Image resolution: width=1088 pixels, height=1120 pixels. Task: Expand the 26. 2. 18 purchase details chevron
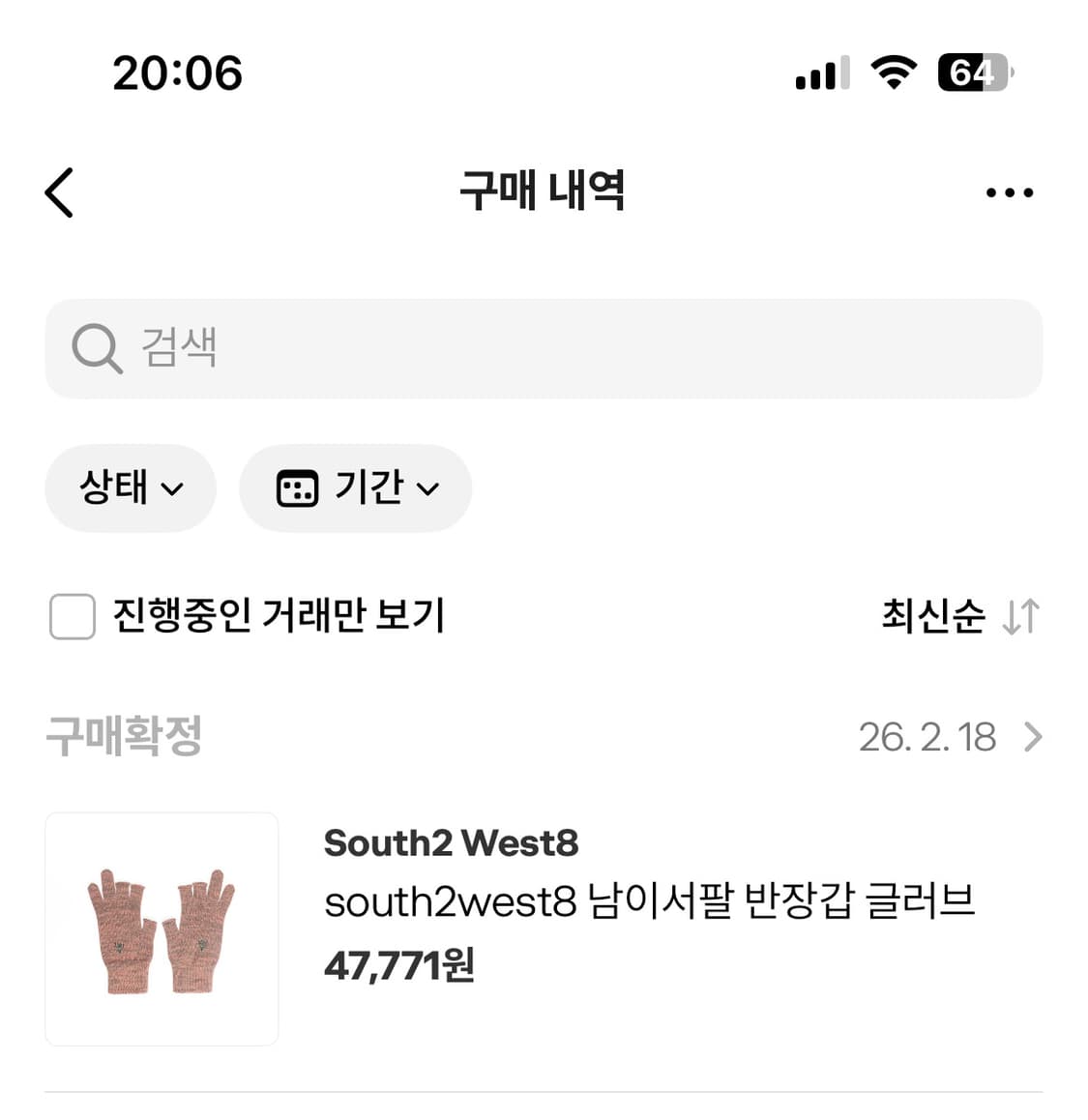1034,737
